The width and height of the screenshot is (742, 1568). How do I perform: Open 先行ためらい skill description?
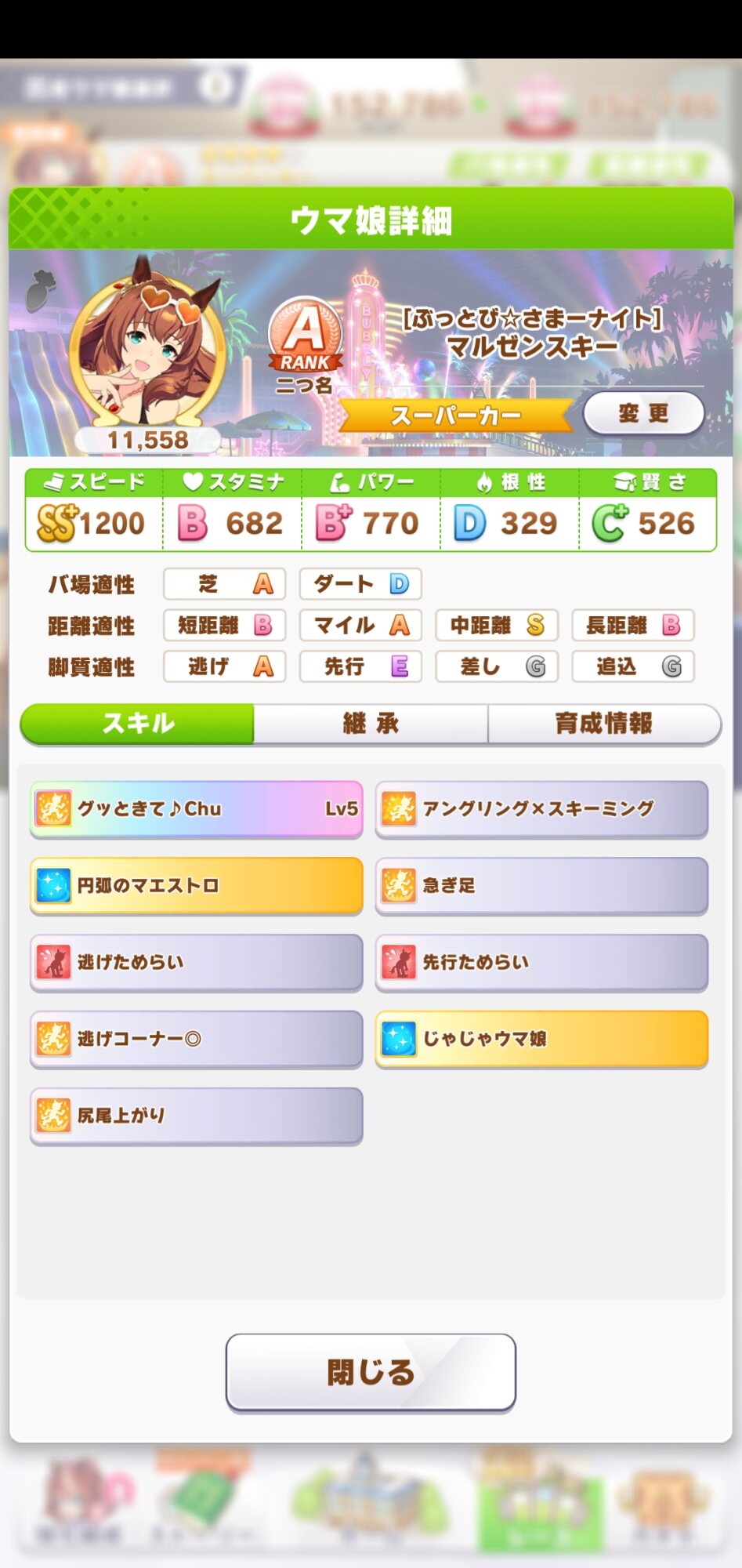[541, 962]
